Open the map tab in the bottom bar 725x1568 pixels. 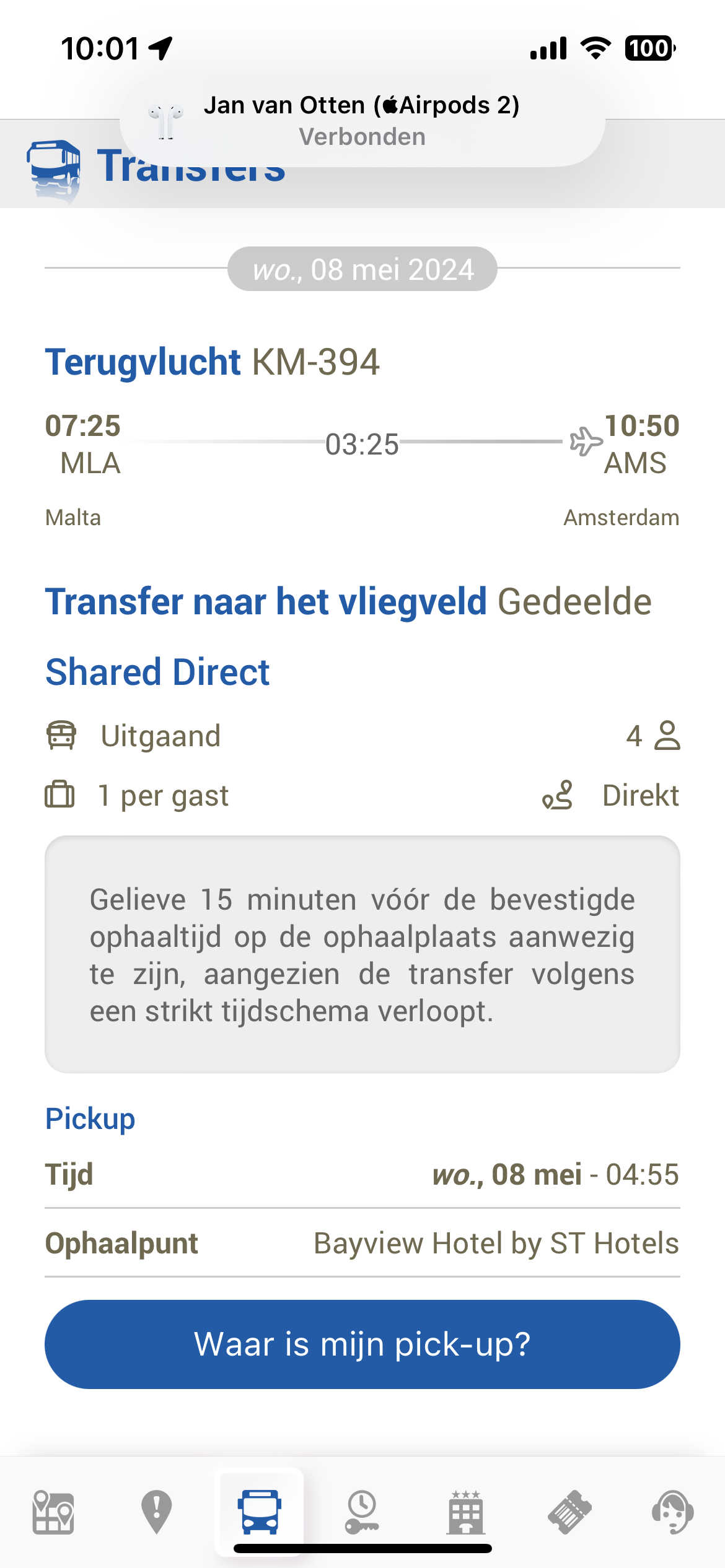coord(53,1512)
